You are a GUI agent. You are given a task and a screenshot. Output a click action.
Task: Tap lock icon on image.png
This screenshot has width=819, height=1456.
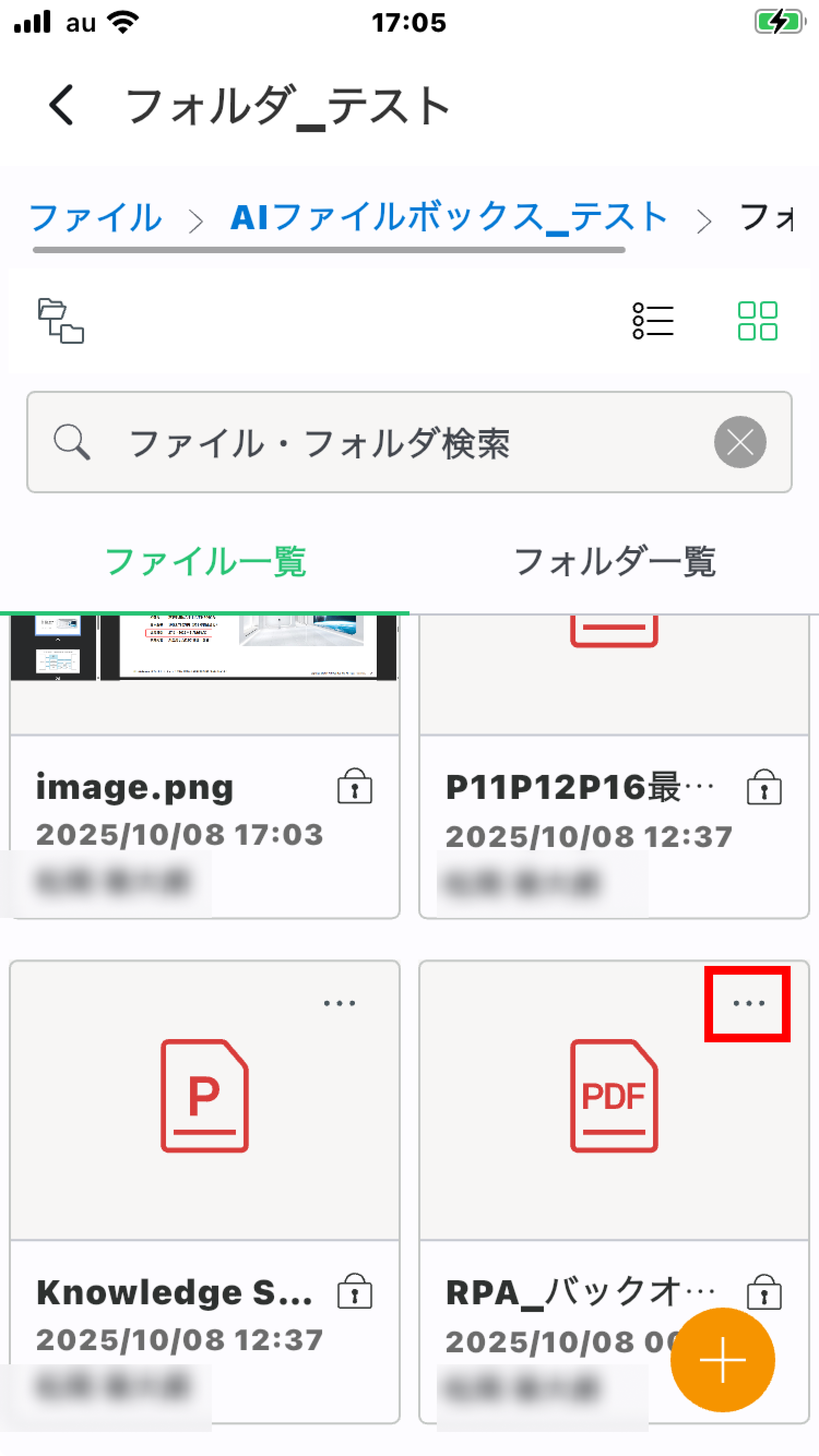click(355, 787)
